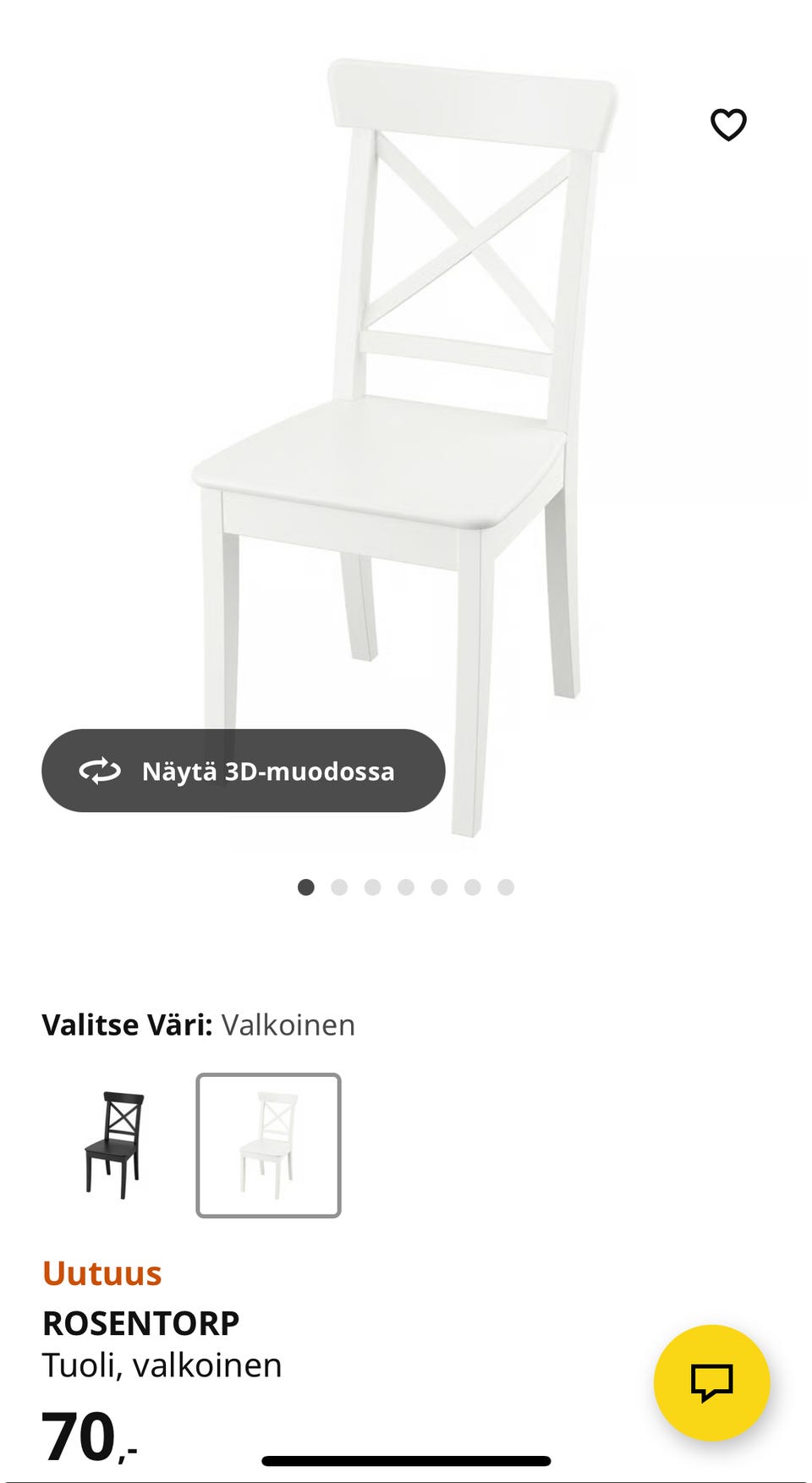Select the black color variant
Image resolution: width=812 pixels, height=1483 pixels.
coord(114,1144)
